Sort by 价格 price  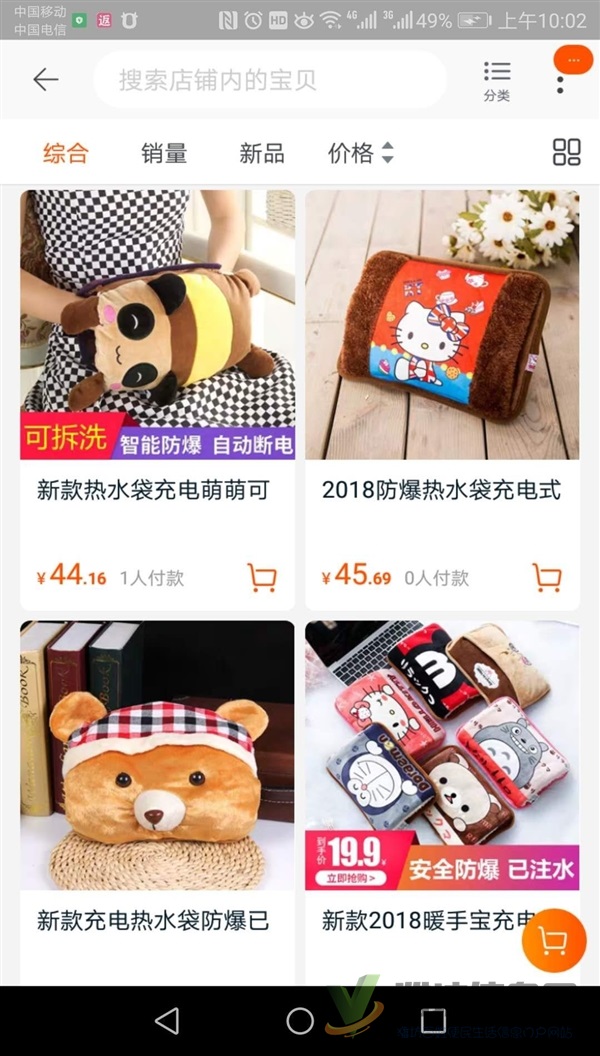pos(360,153)
